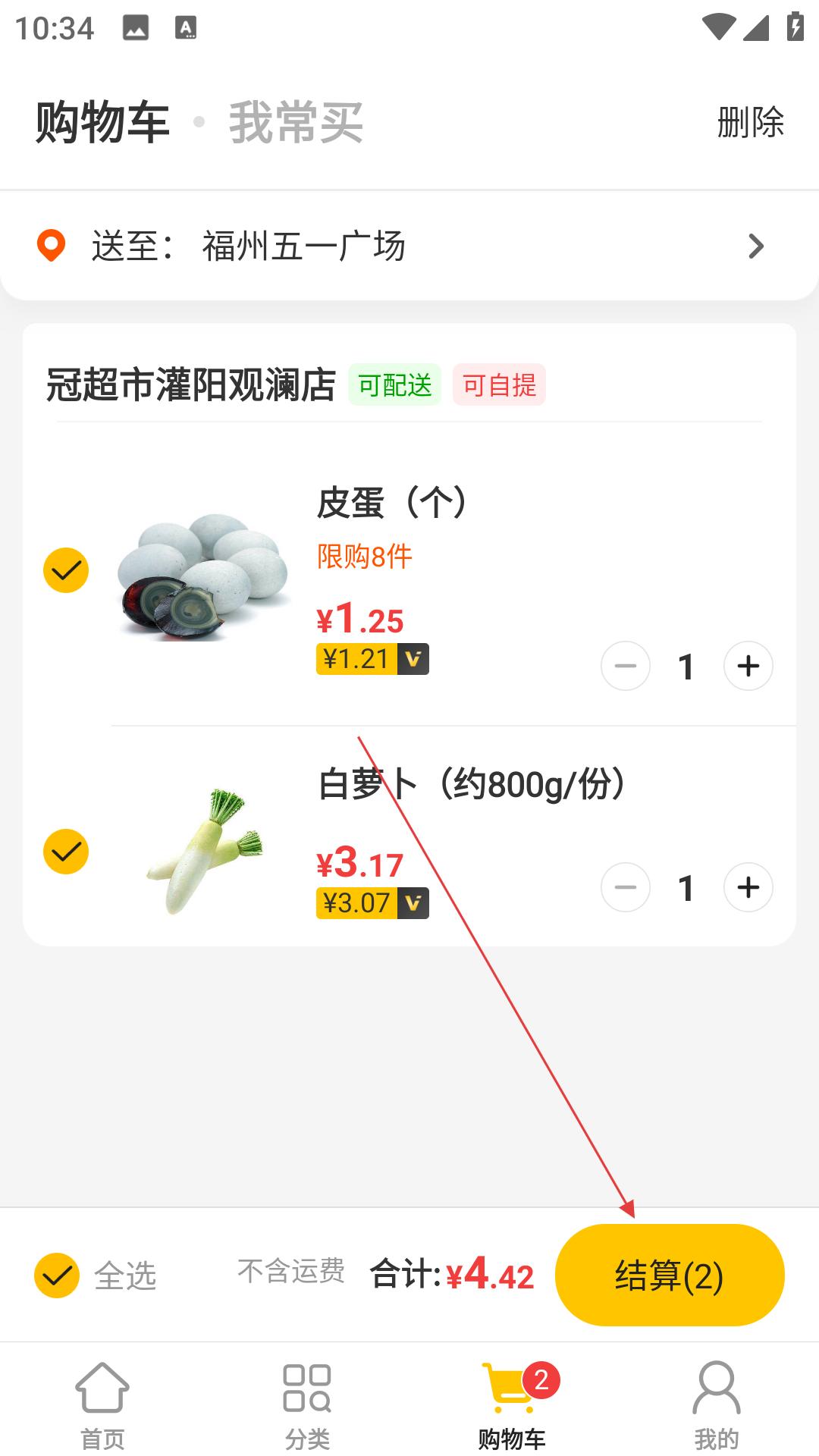This screenshot has width=819, height=1456.
Task: Open the 购物车 cart tab
Action: click(x=512, y=1404)
